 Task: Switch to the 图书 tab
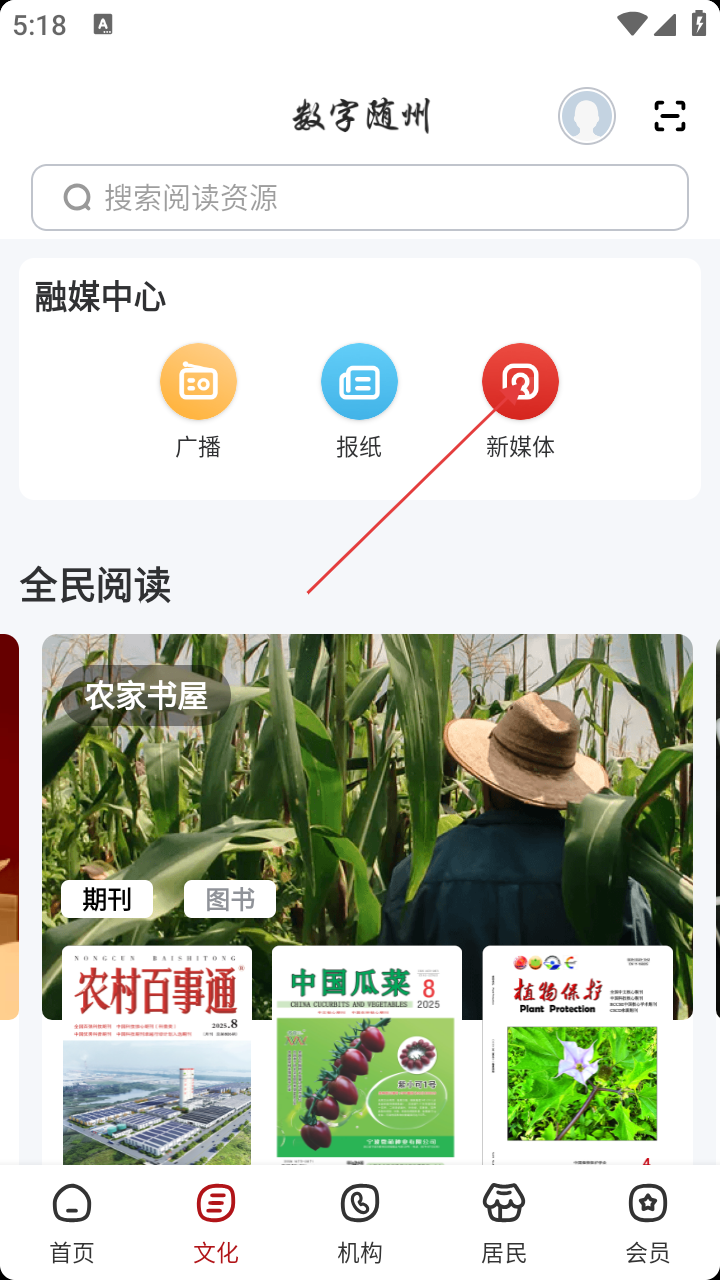pos(230,899)
